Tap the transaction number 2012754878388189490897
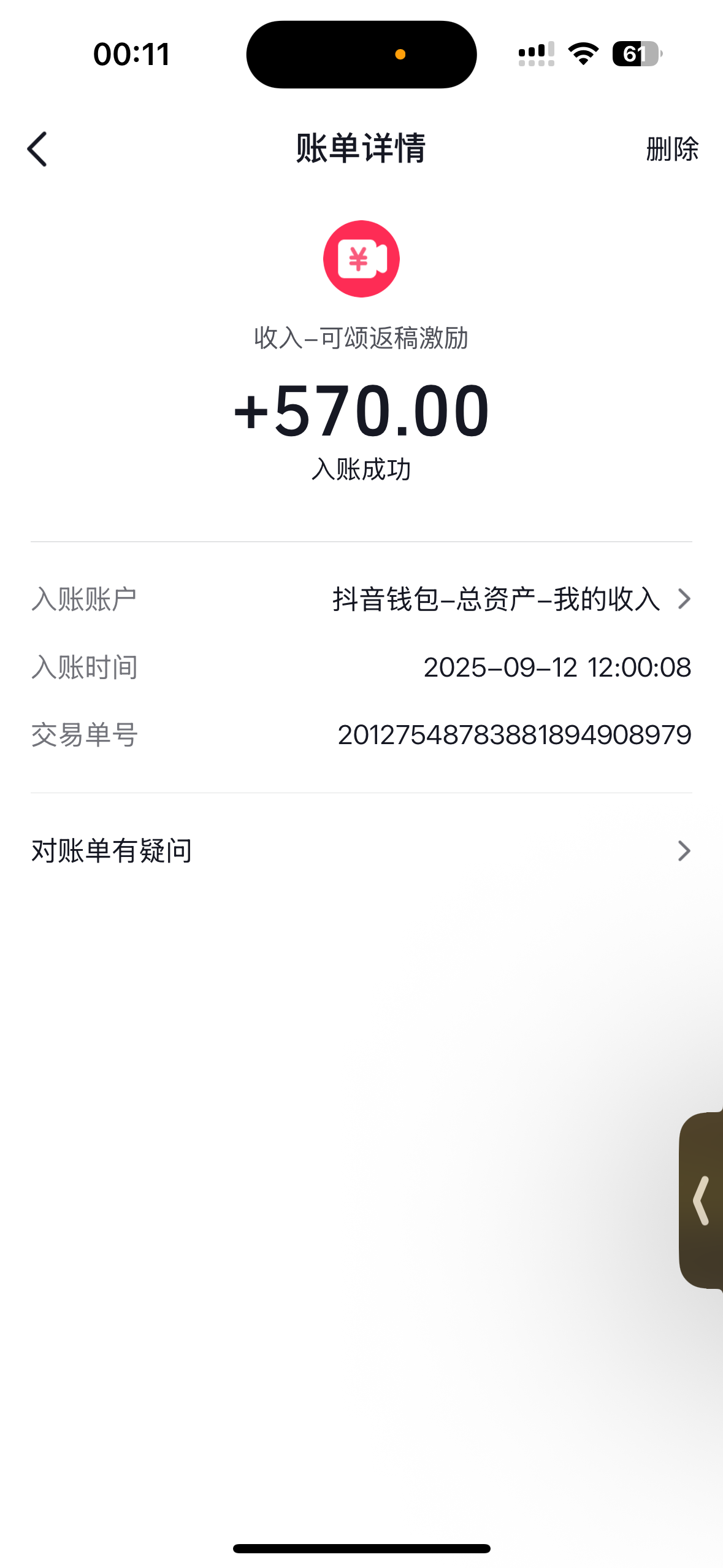This screenshot has height=1568, width=723. coord(516,734)
